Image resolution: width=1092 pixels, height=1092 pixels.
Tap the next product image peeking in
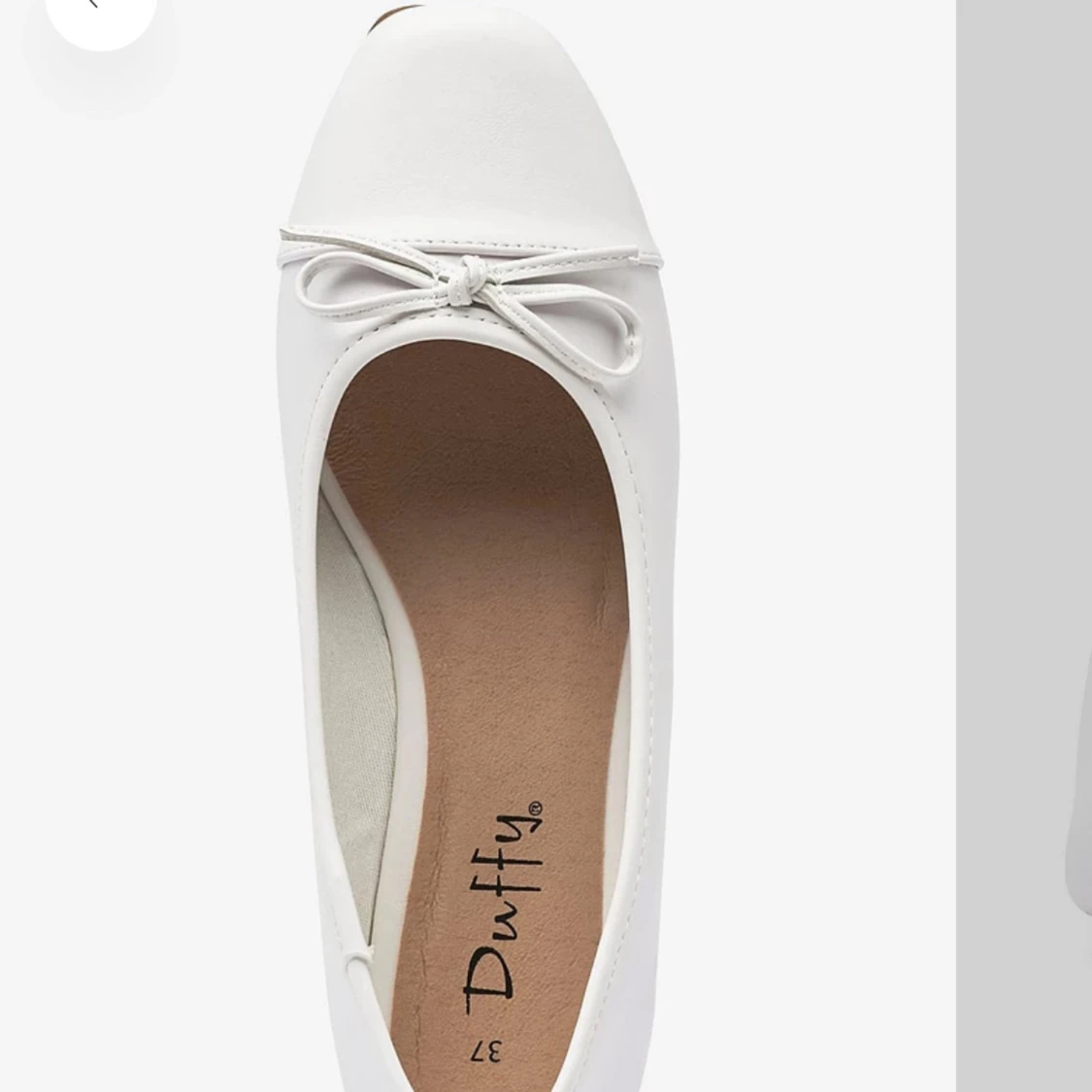coord(1025,544)
